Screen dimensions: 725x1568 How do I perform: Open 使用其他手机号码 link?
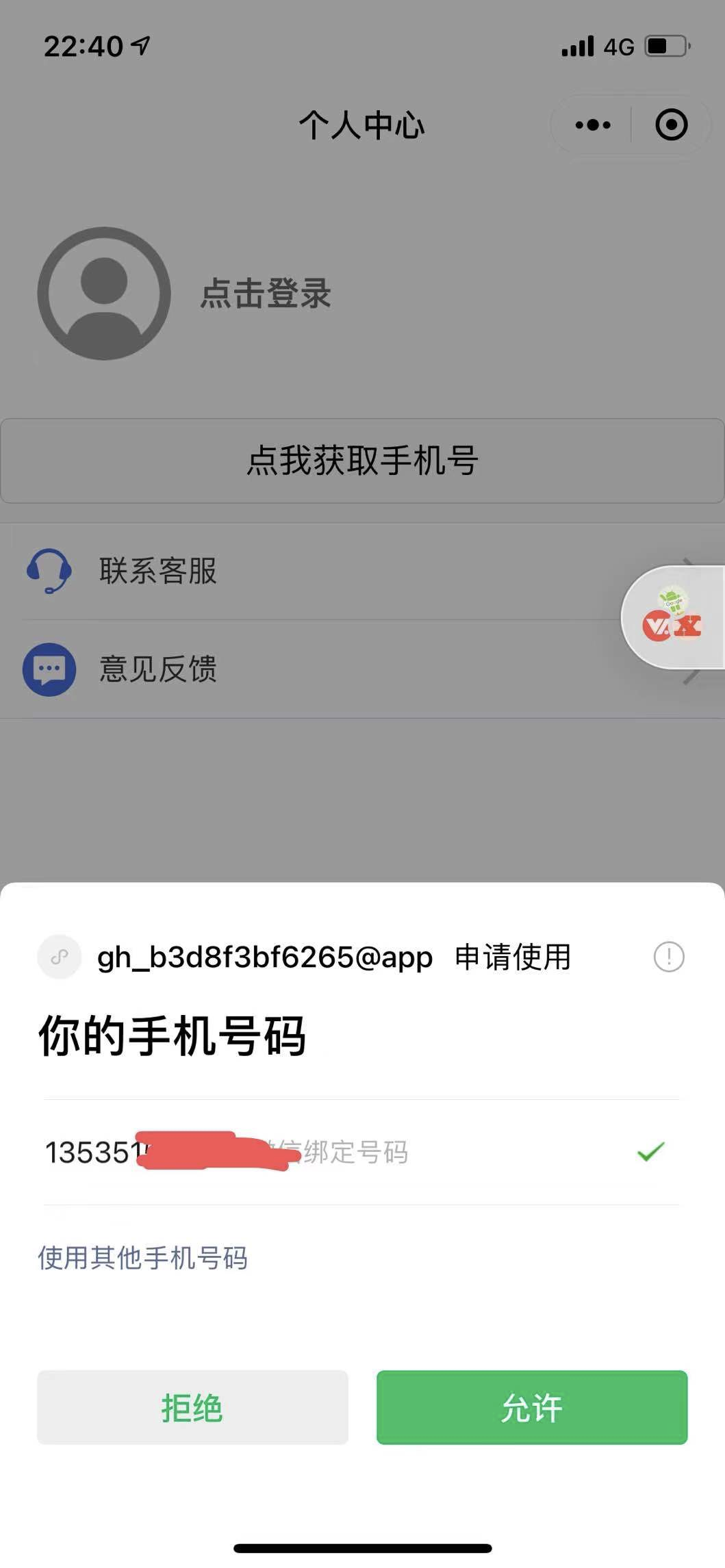(142, 1258)
